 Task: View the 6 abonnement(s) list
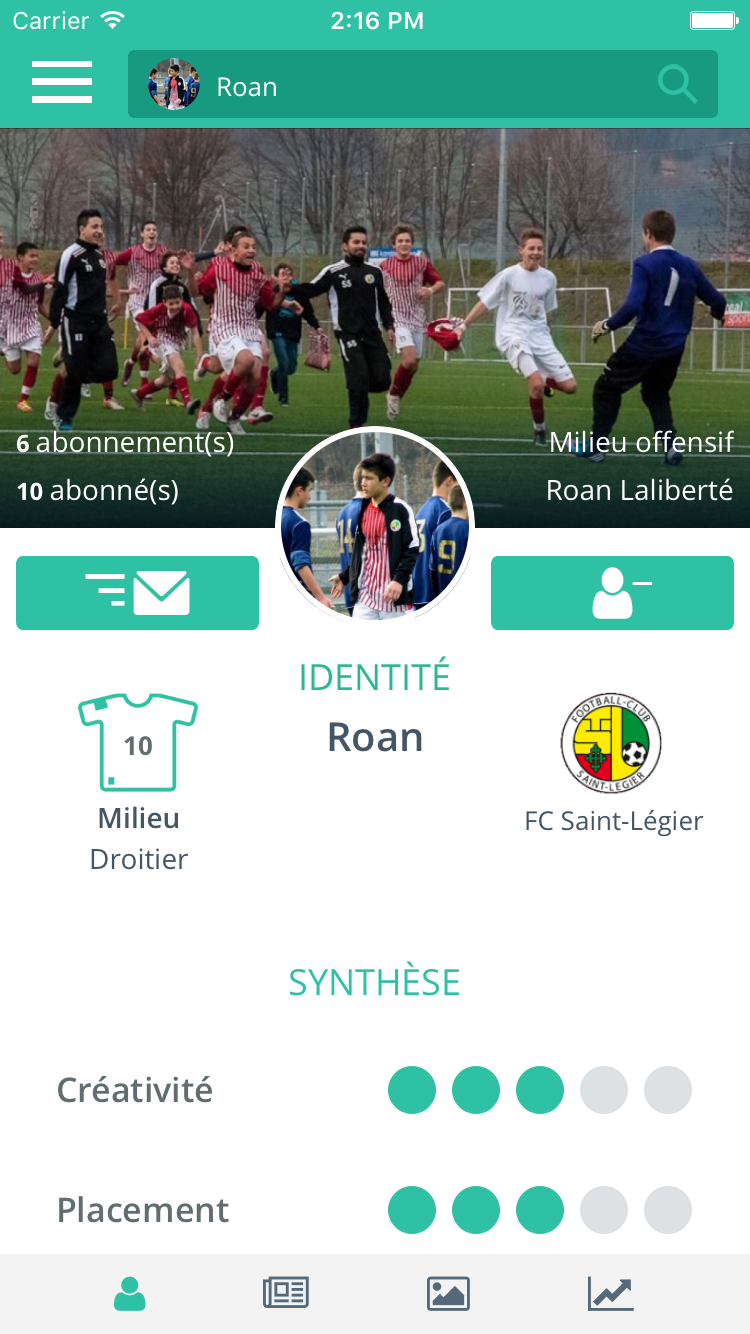click(125, 442)
